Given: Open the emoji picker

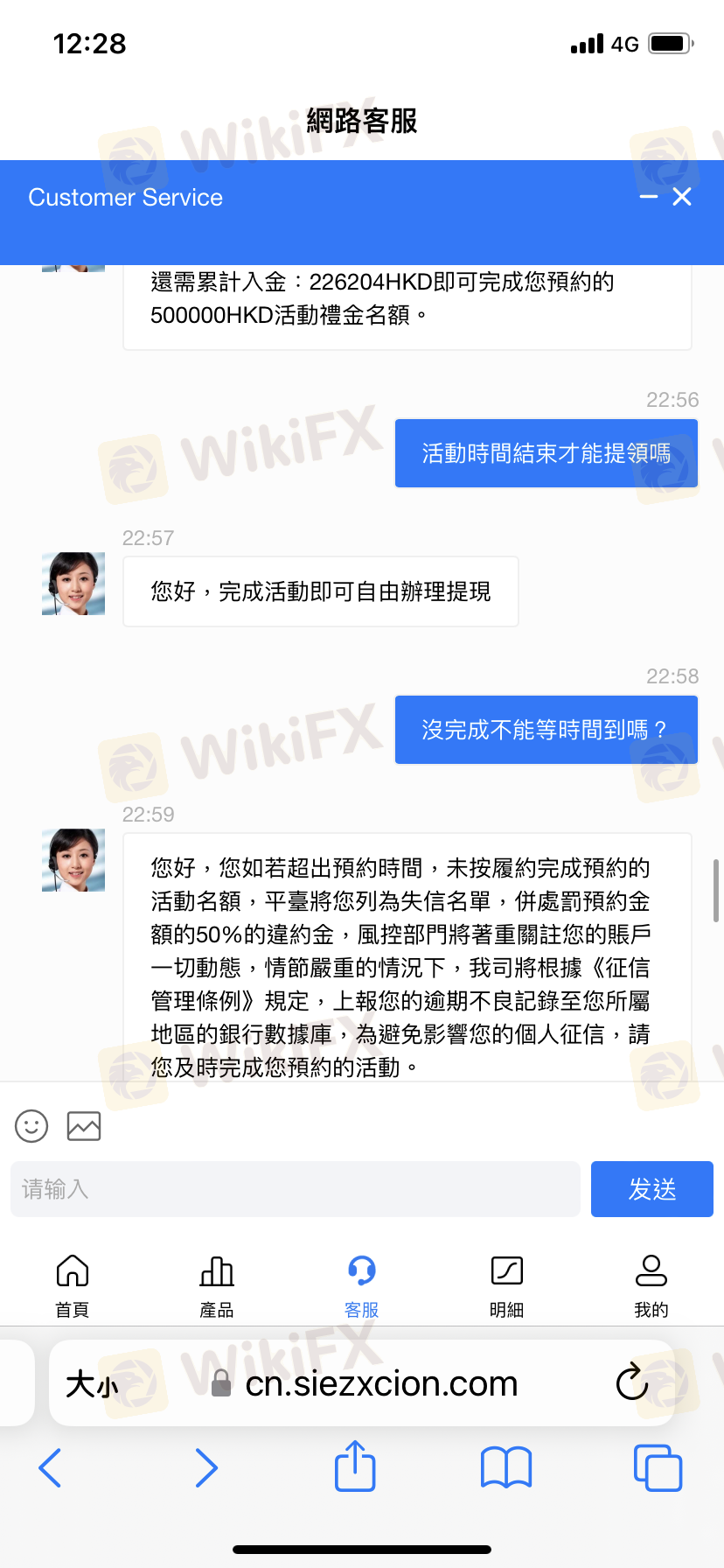Looking at the screenshot, I should click(x=31, y=1126).
